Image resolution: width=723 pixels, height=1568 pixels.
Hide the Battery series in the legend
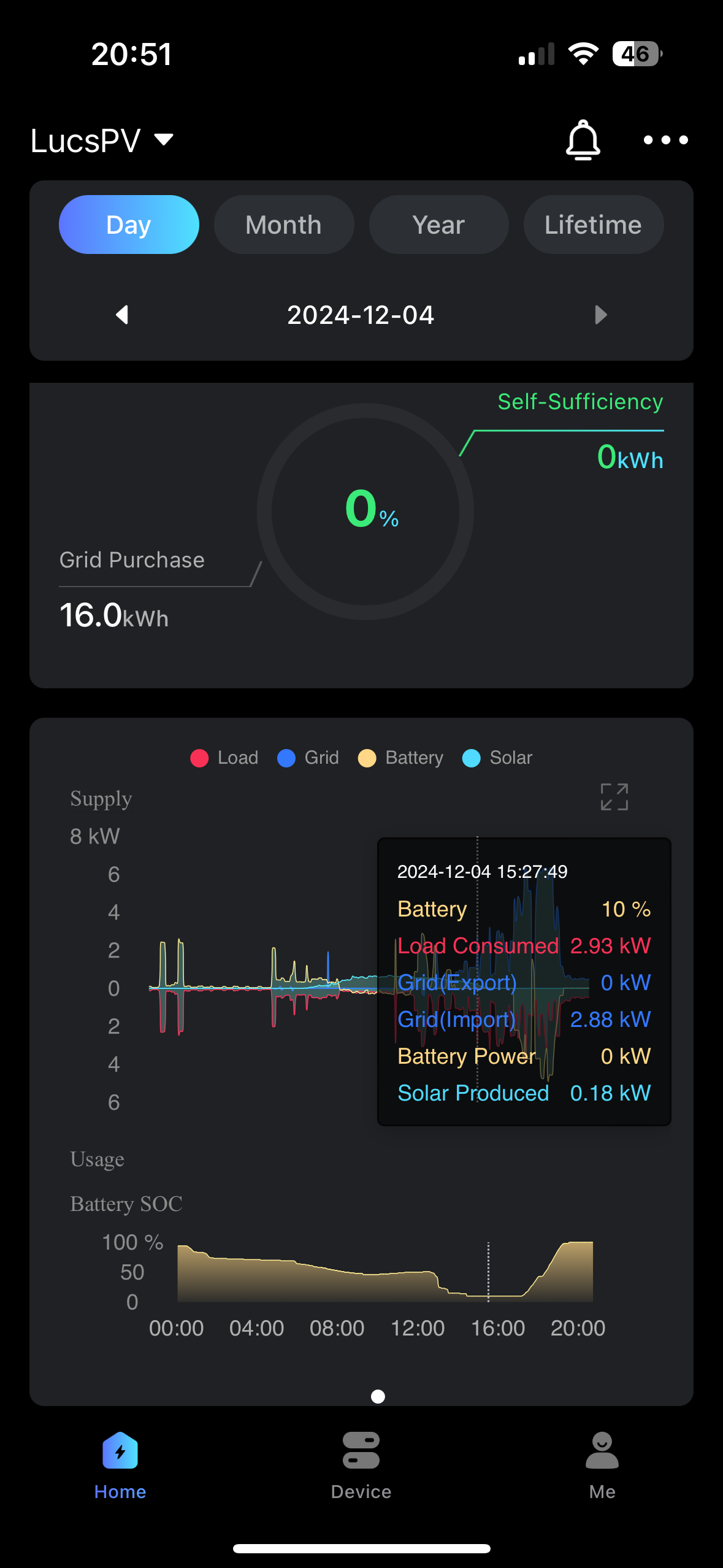[x=401, y=758]
